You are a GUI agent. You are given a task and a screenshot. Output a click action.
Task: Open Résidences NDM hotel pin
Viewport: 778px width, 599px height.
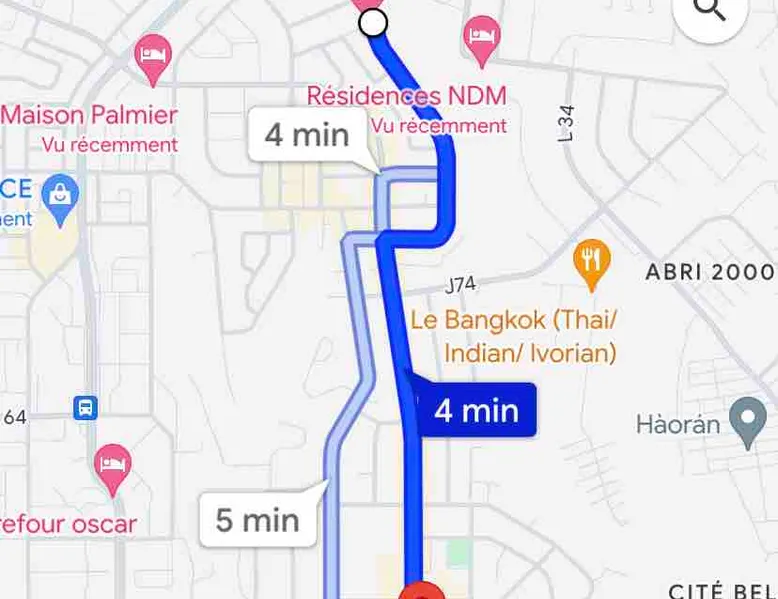tap(482, 41)
